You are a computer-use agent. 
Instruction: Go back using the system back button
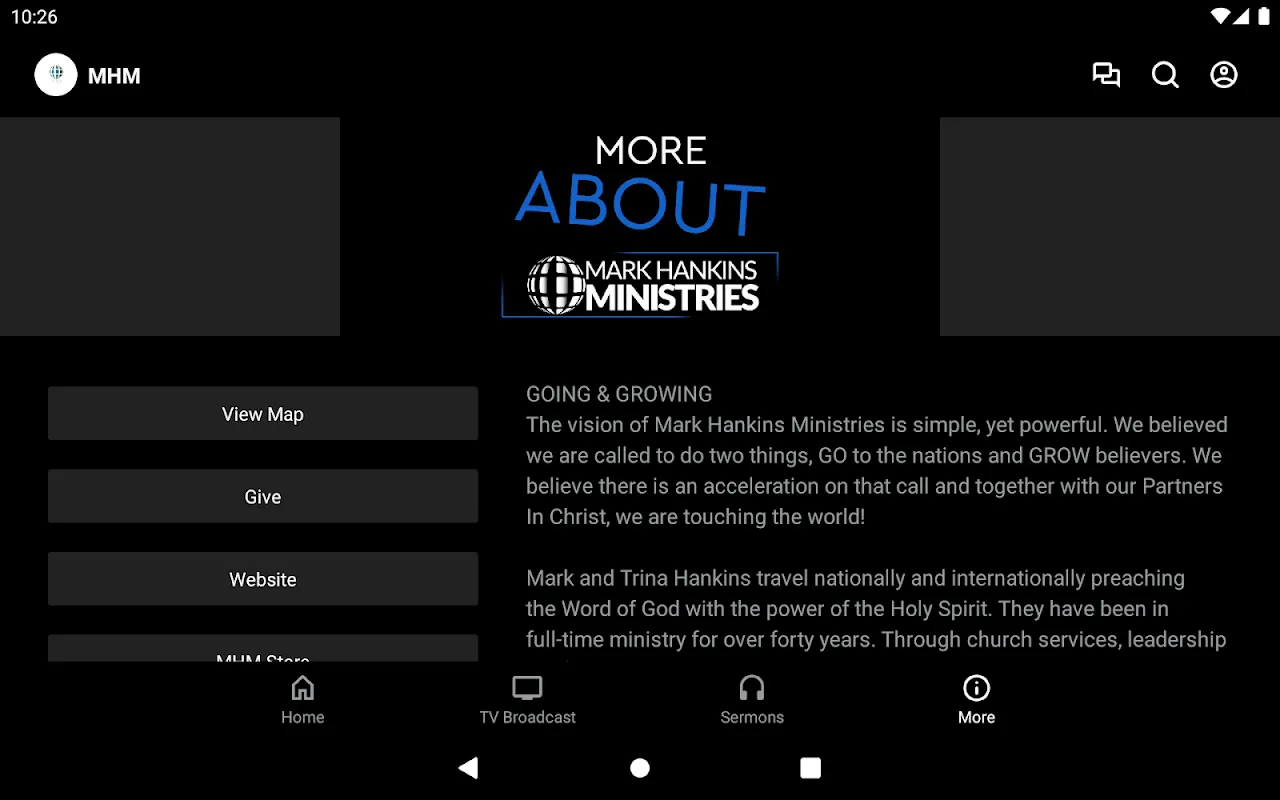click(468, 767)
